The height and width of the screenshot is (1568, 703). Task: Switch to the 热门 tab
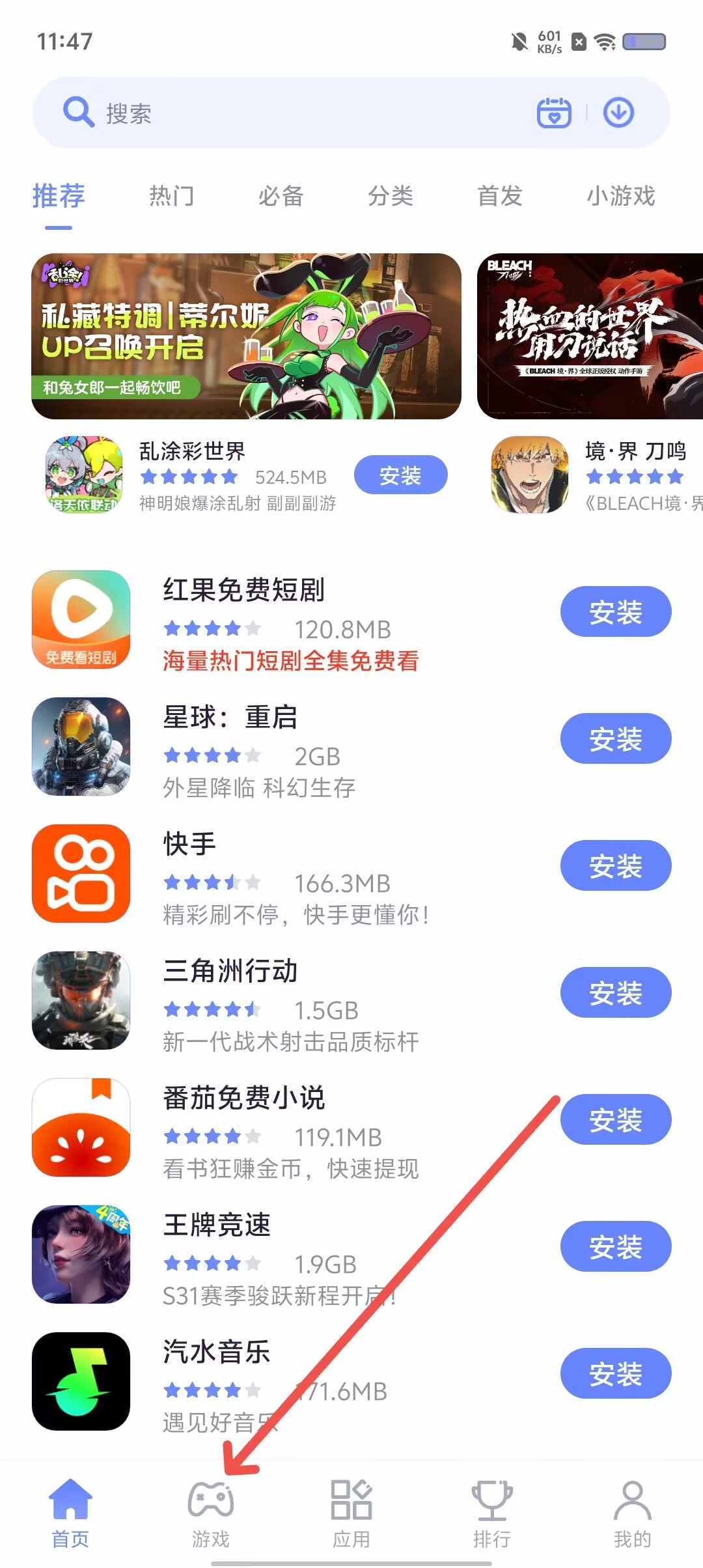171,196
